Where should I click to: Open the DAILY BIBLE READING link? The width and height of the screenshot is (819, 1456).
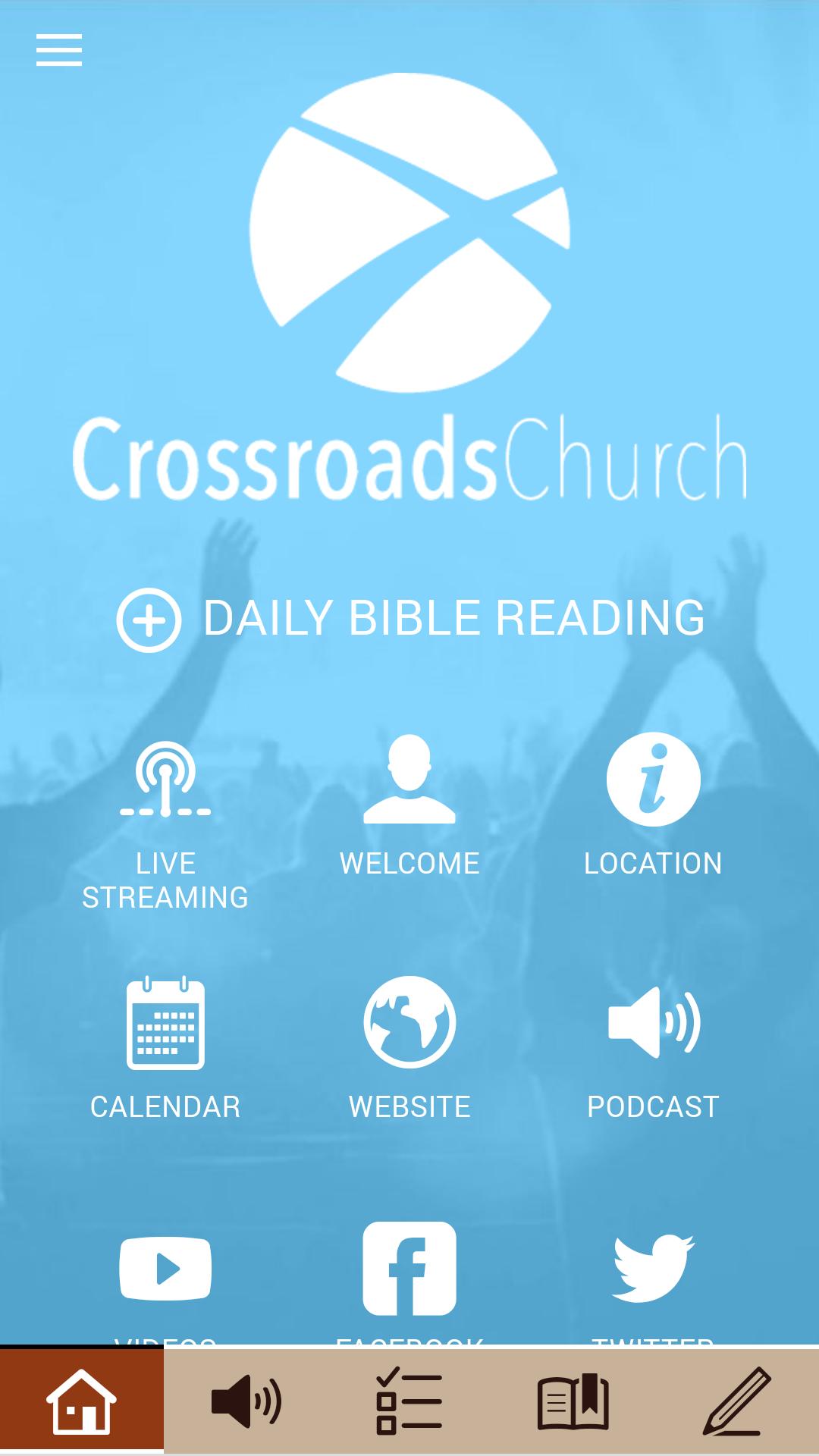[453, 620]
